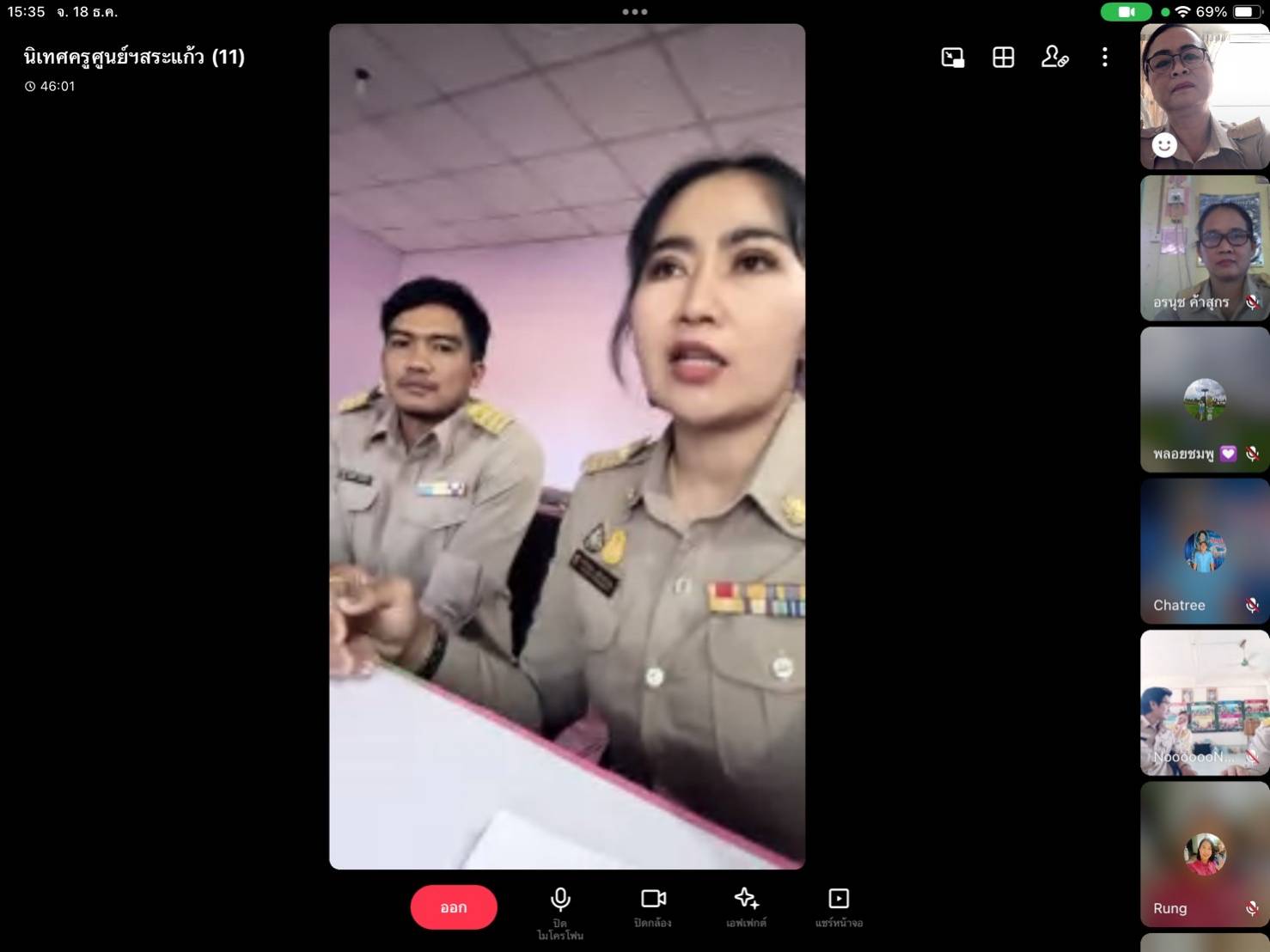The height and width of the screenshot is (952, 1270).
Task: Select Chatree participant tile
Action: [x=1204, y=551]
